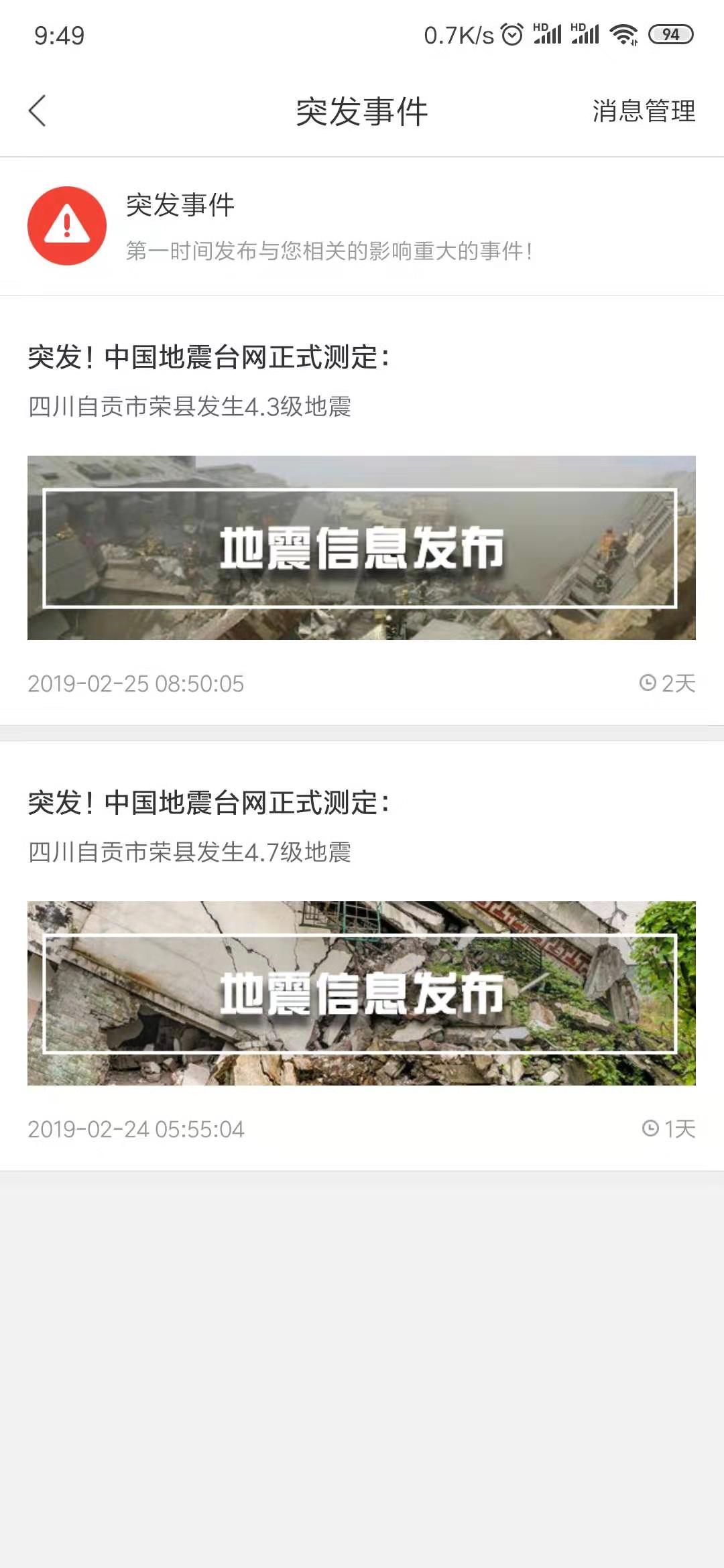The image size is (724, 1568).
Task: Tap the 突发事件 page title
Action: pyautogui.click(x=362, y=111)
